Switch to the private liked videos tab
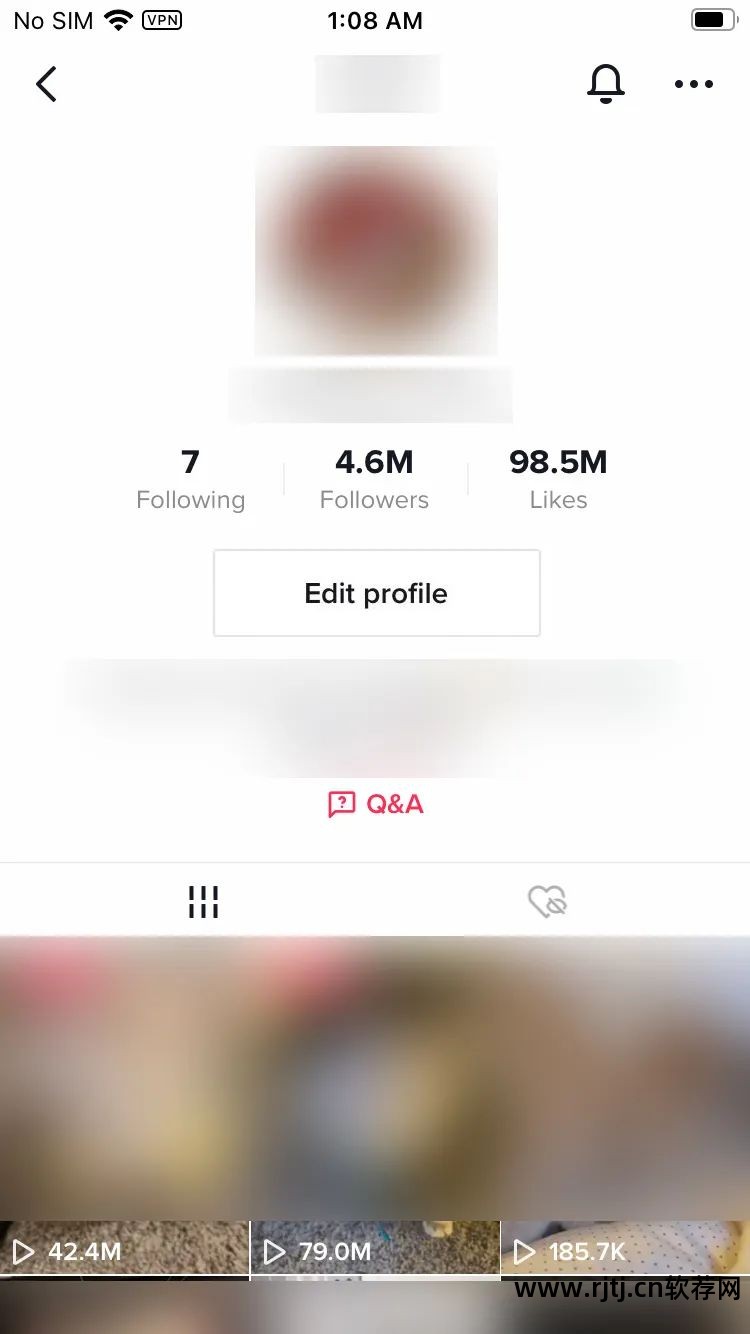Viewport: 750px width, 1334px height. pos(547,902)
